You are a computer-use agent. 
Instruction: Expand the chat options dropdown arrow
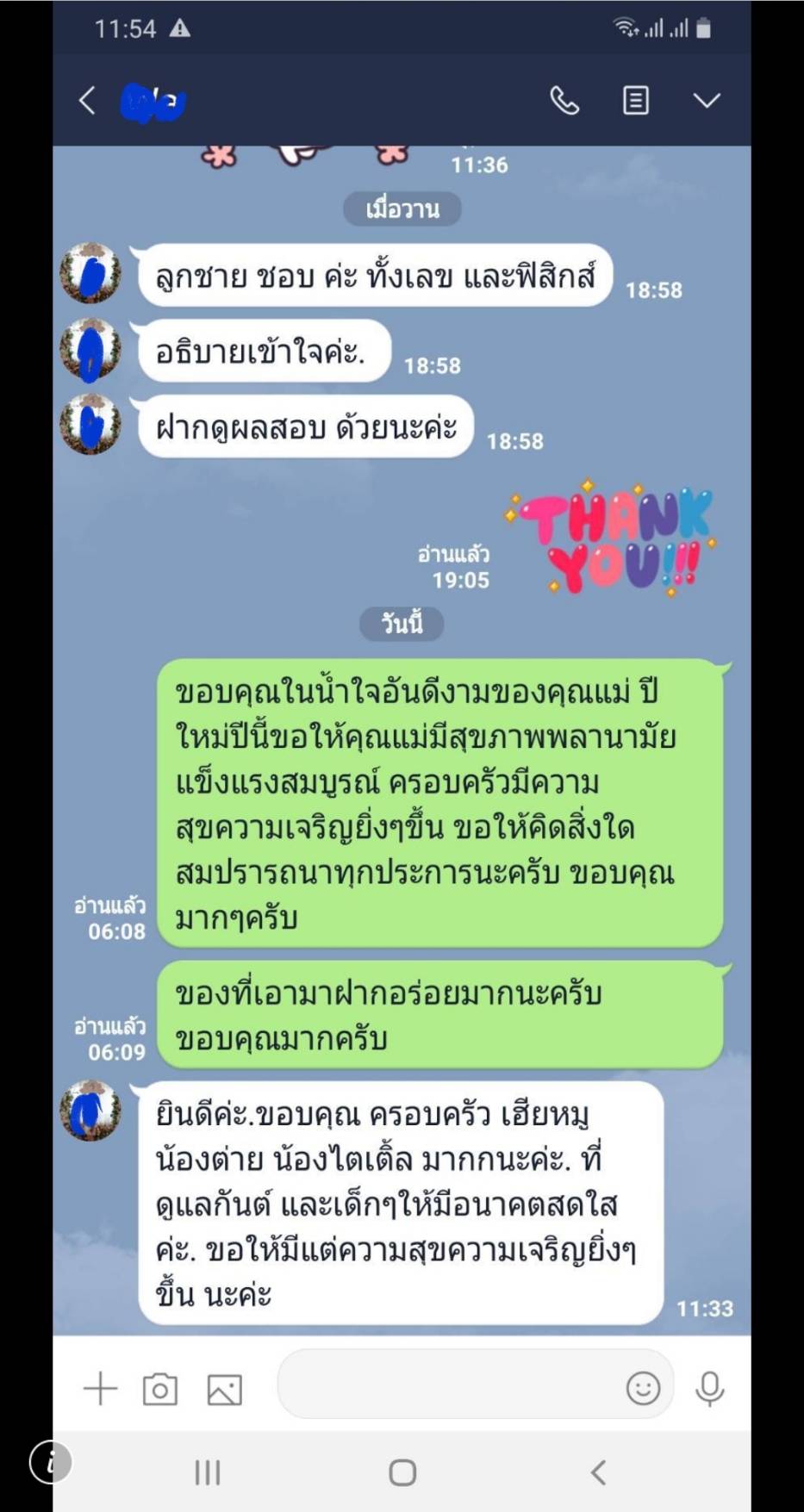[x=707, y=101]
